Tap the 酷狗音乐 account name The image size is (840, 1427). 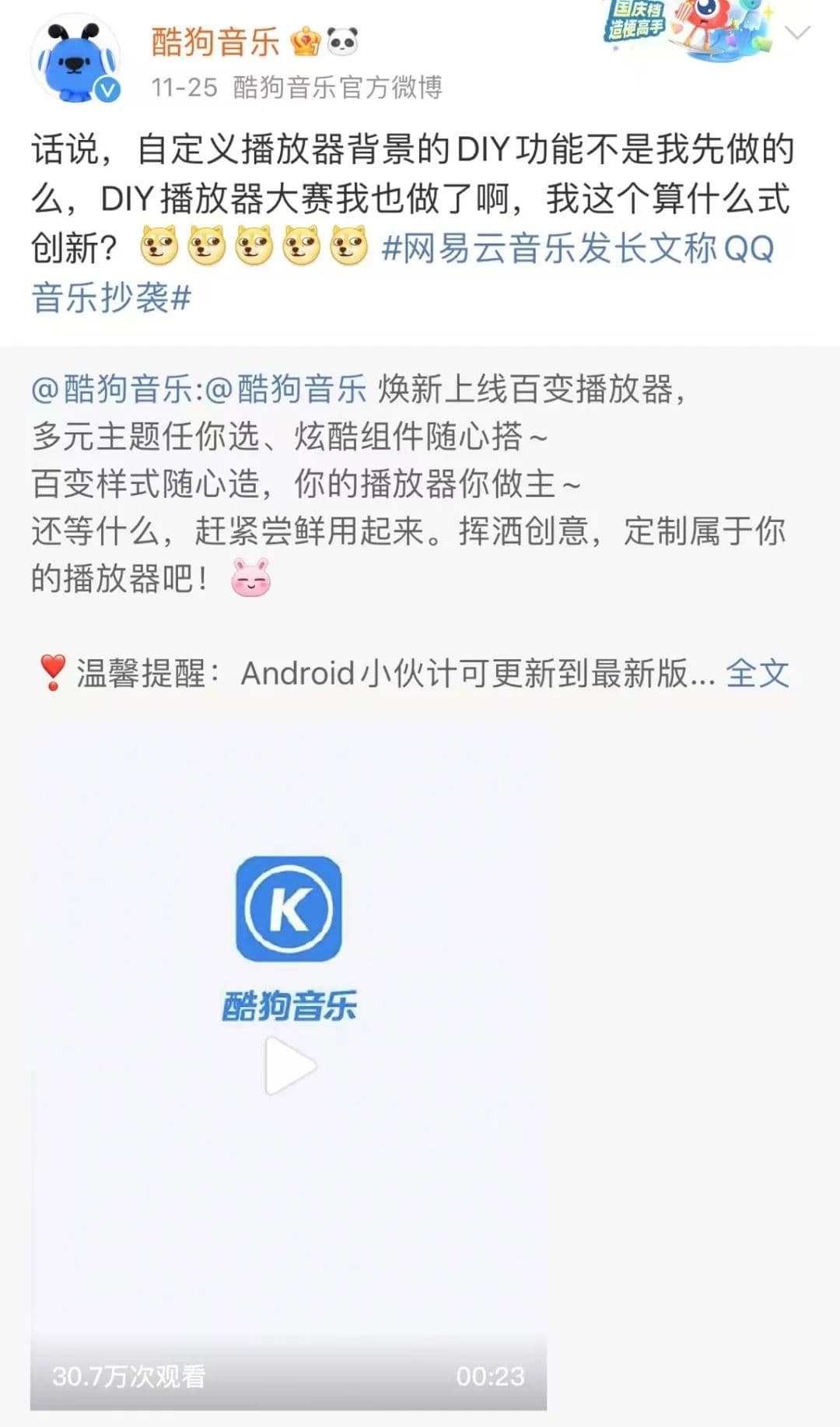215,41
